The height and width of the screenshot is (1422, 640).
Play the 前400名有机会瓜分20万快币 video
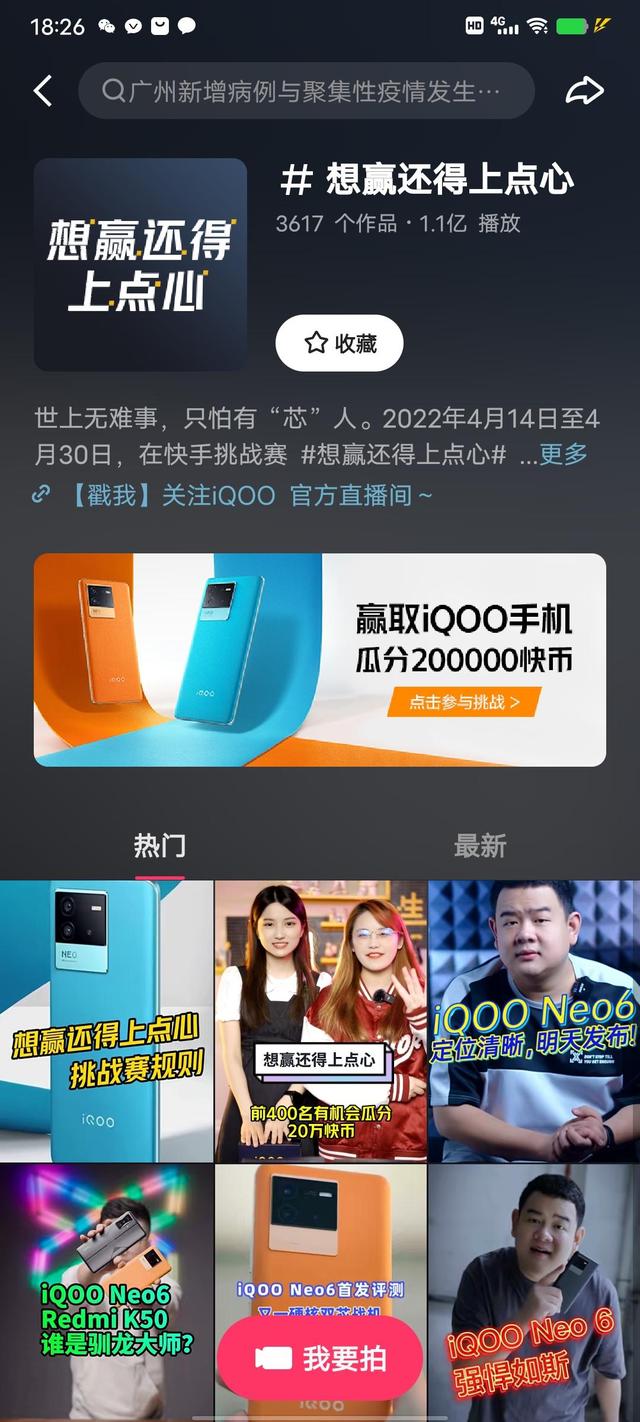click(320, 1021)
